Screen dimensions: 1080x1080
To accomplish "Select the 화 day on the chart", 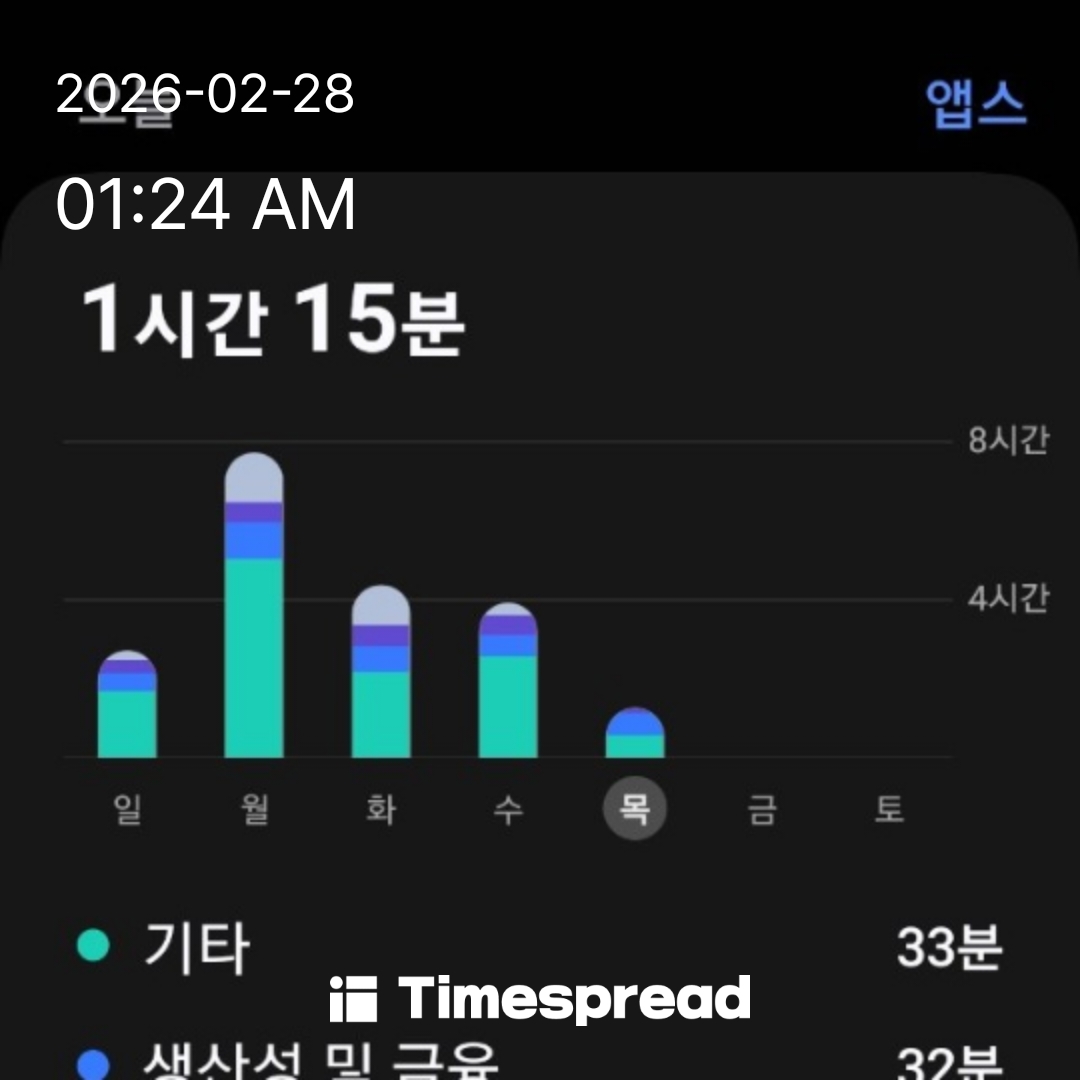I will (381, 809).
